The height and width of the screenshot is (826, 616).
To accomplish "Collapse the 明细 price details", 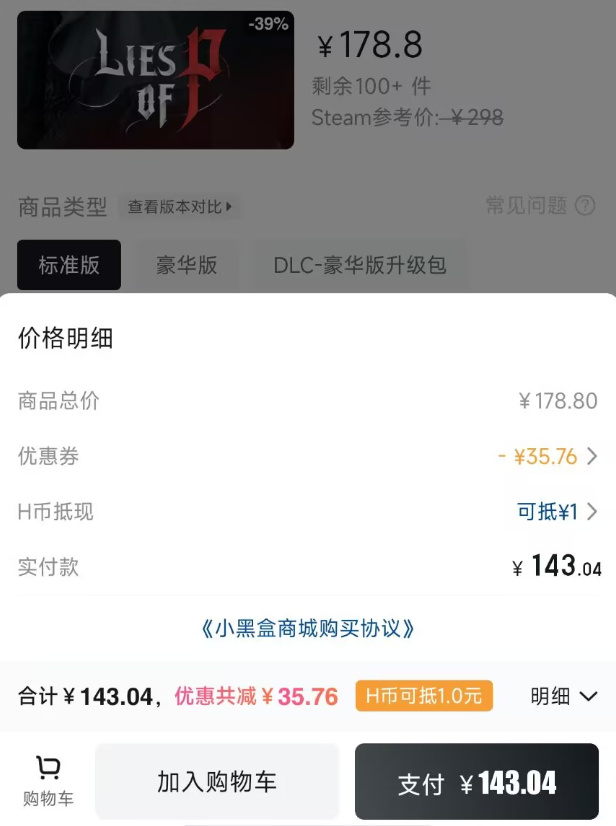I will [x=564, y=696].
